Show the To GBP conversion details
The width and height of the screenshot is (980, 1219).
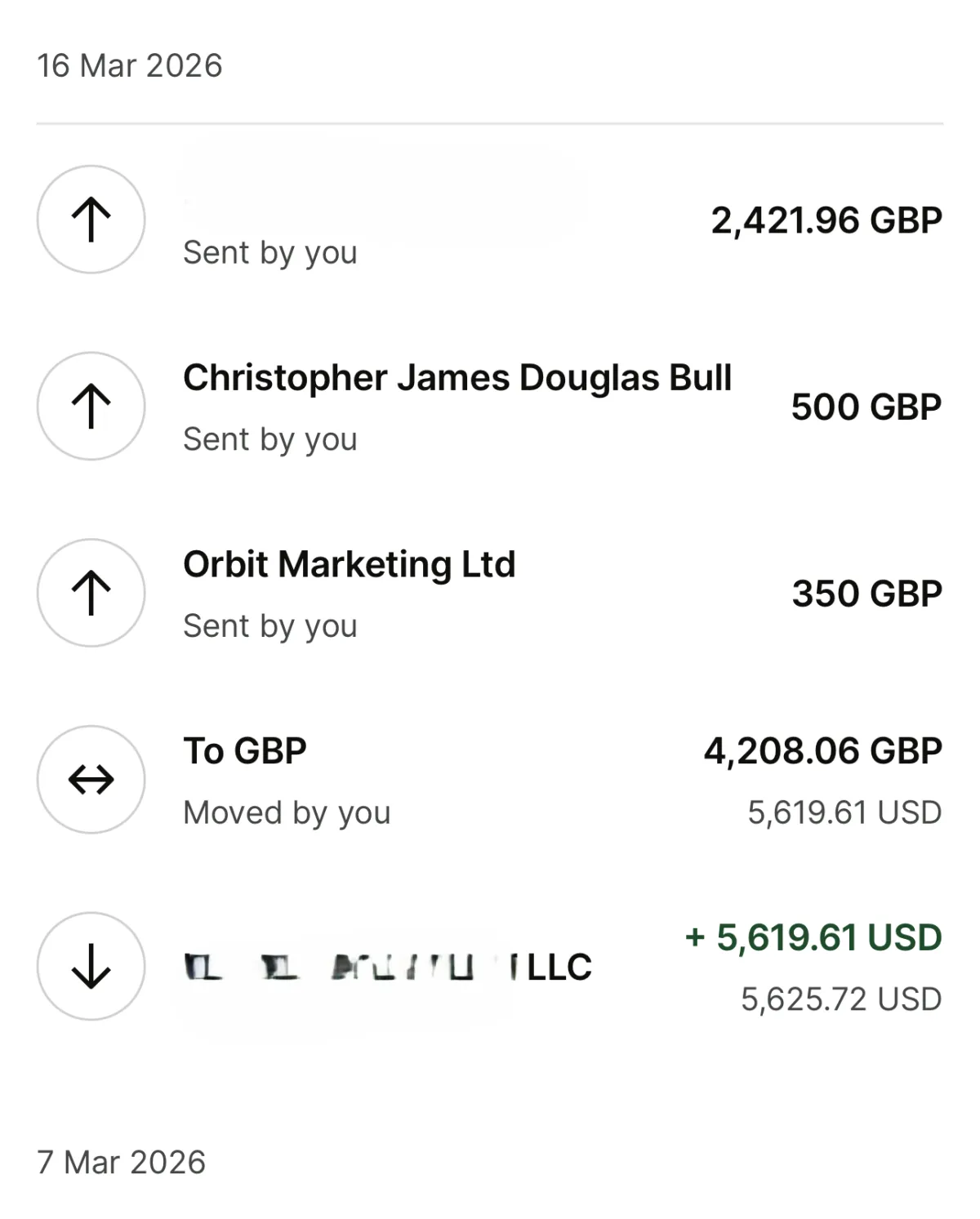click(x=490, y=779)
